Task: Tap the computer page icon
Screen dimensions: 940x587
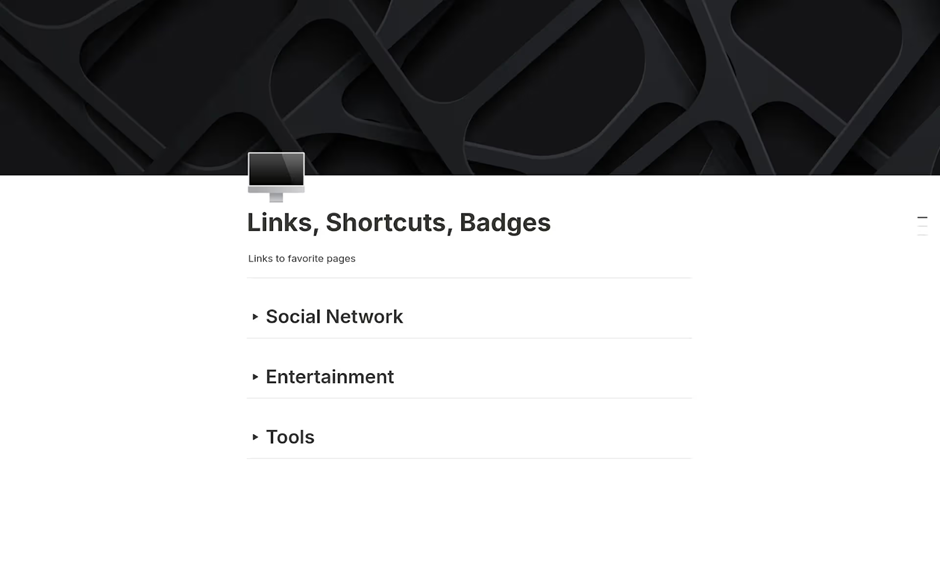Action: point(276,176)
